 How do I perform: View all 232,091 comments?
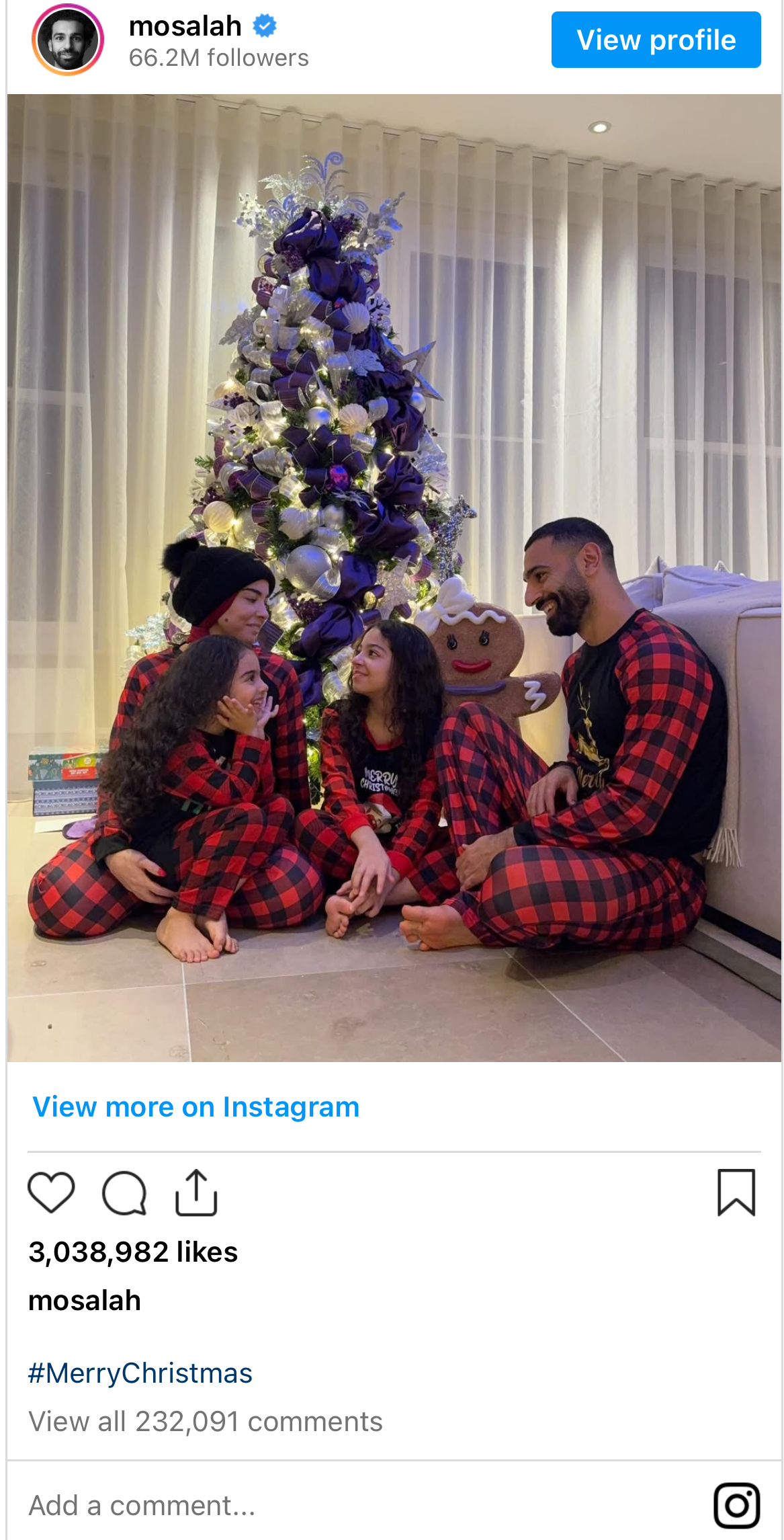coord(206,1422)
